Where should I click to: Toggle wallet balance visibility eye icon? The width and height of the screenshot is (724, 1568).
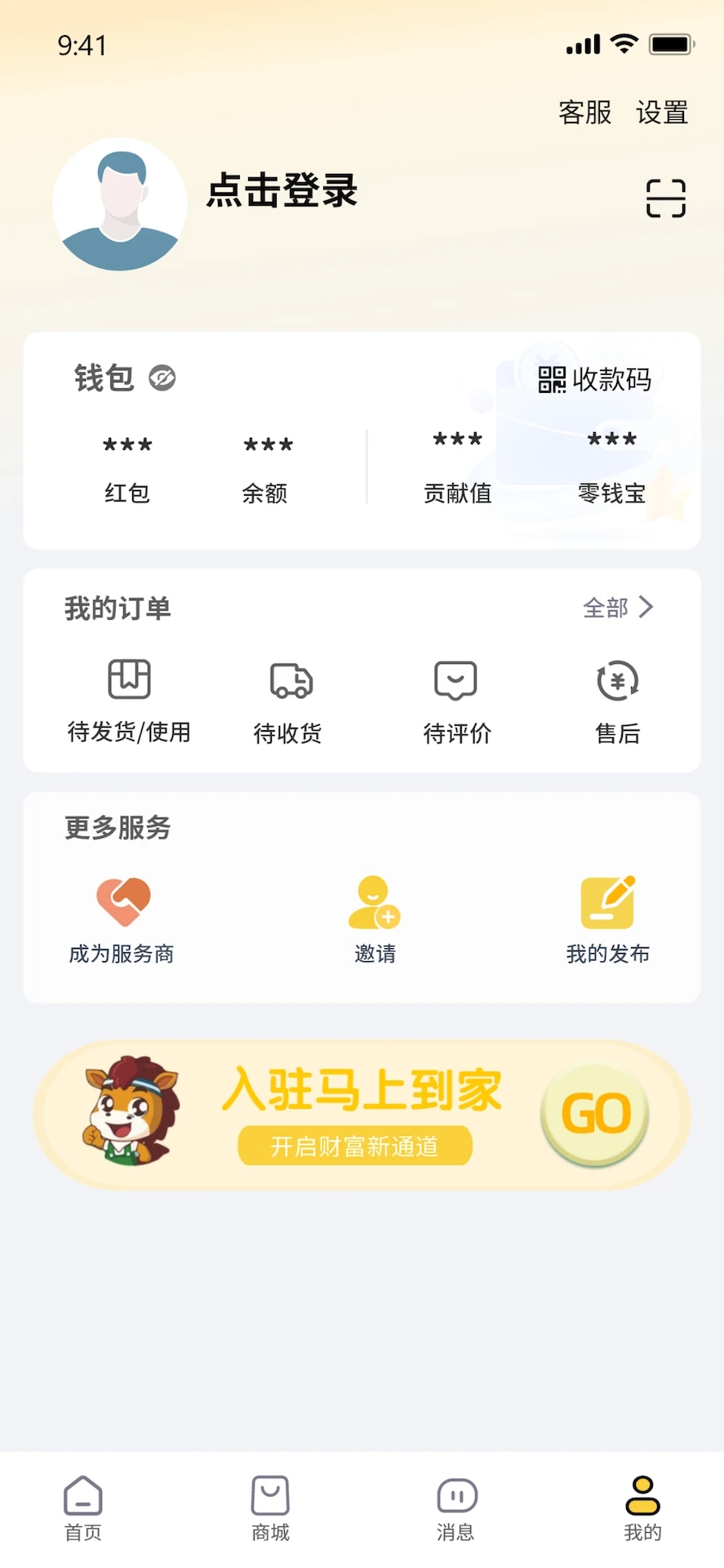pyautogui.click(x=162, y=377)
